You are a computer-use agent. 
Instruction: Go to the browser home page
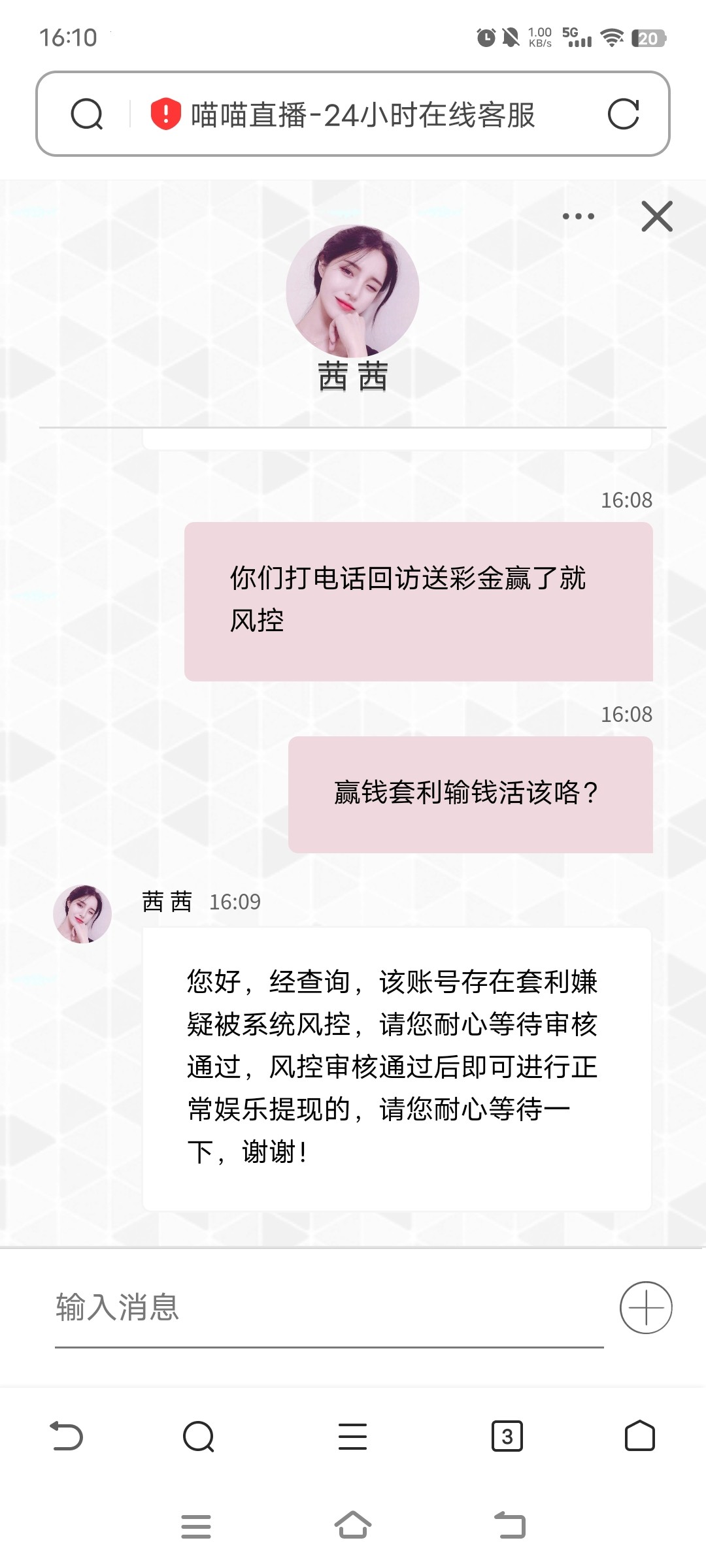coord(640,1435)
